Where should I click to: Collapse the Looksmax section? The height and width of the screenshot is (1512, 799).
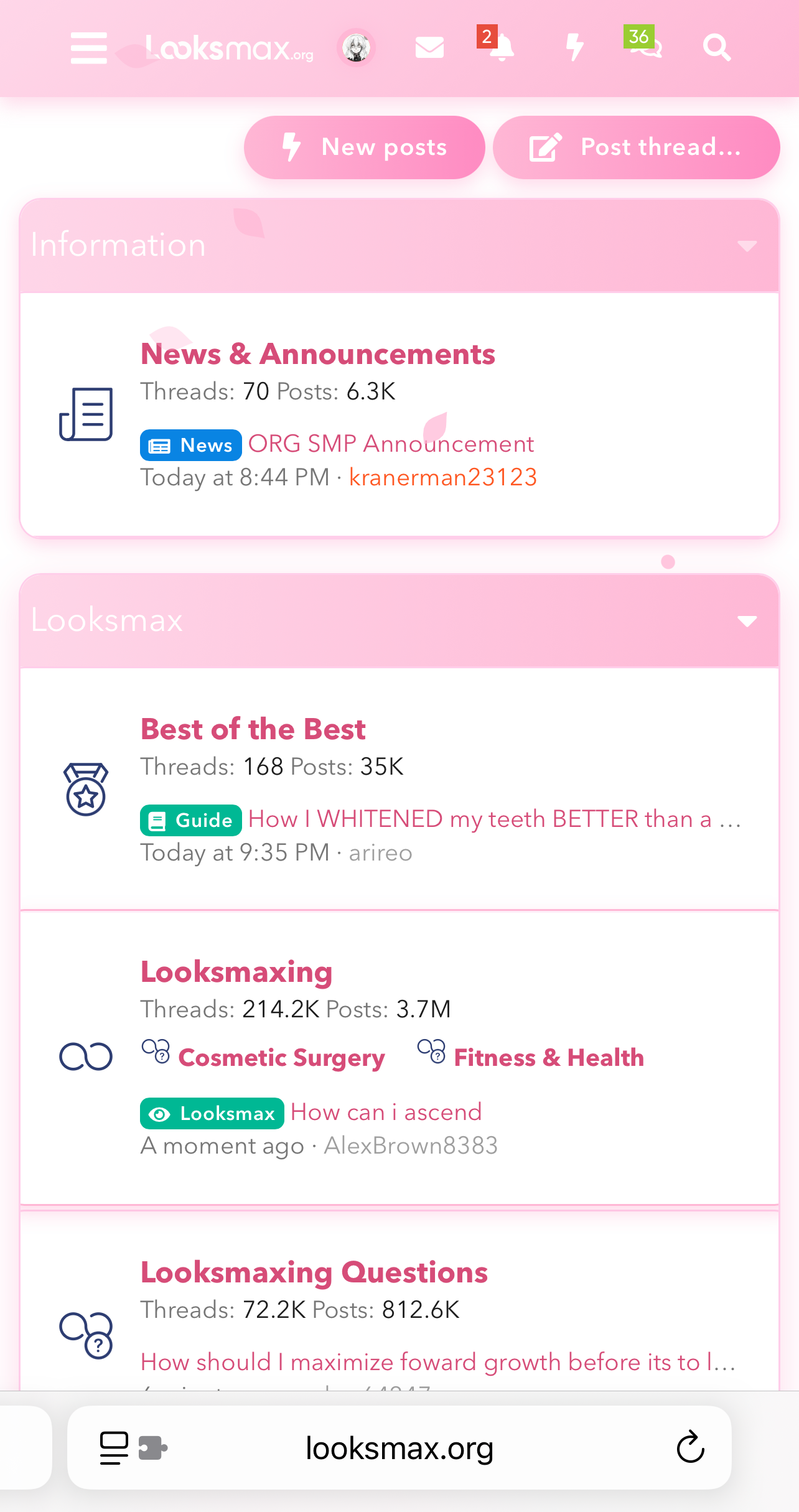coord(747,621)
